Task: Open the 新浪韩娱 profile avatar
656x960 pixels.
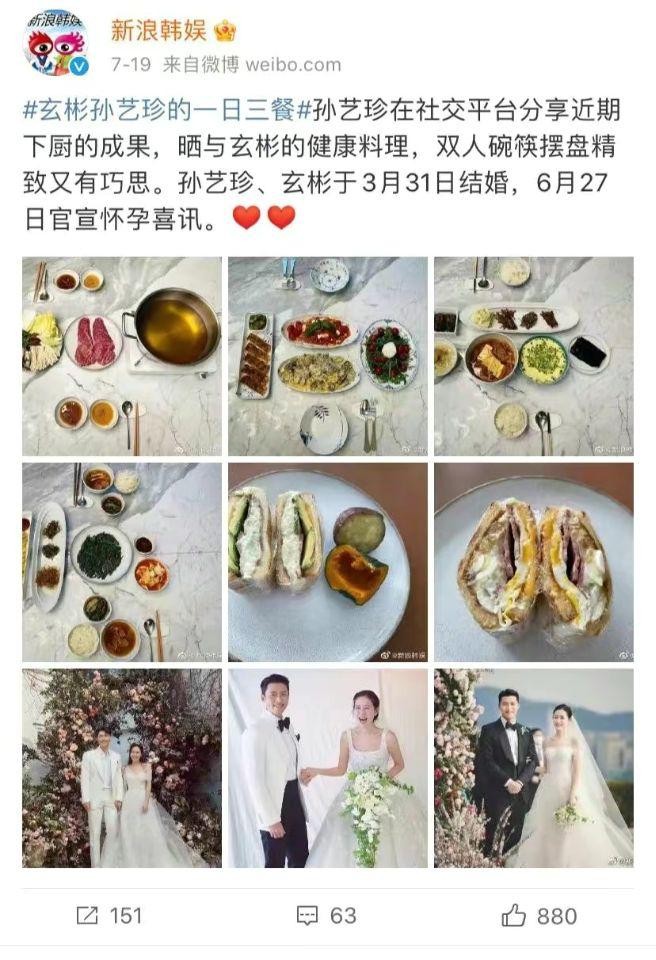Action: [55, 43]
